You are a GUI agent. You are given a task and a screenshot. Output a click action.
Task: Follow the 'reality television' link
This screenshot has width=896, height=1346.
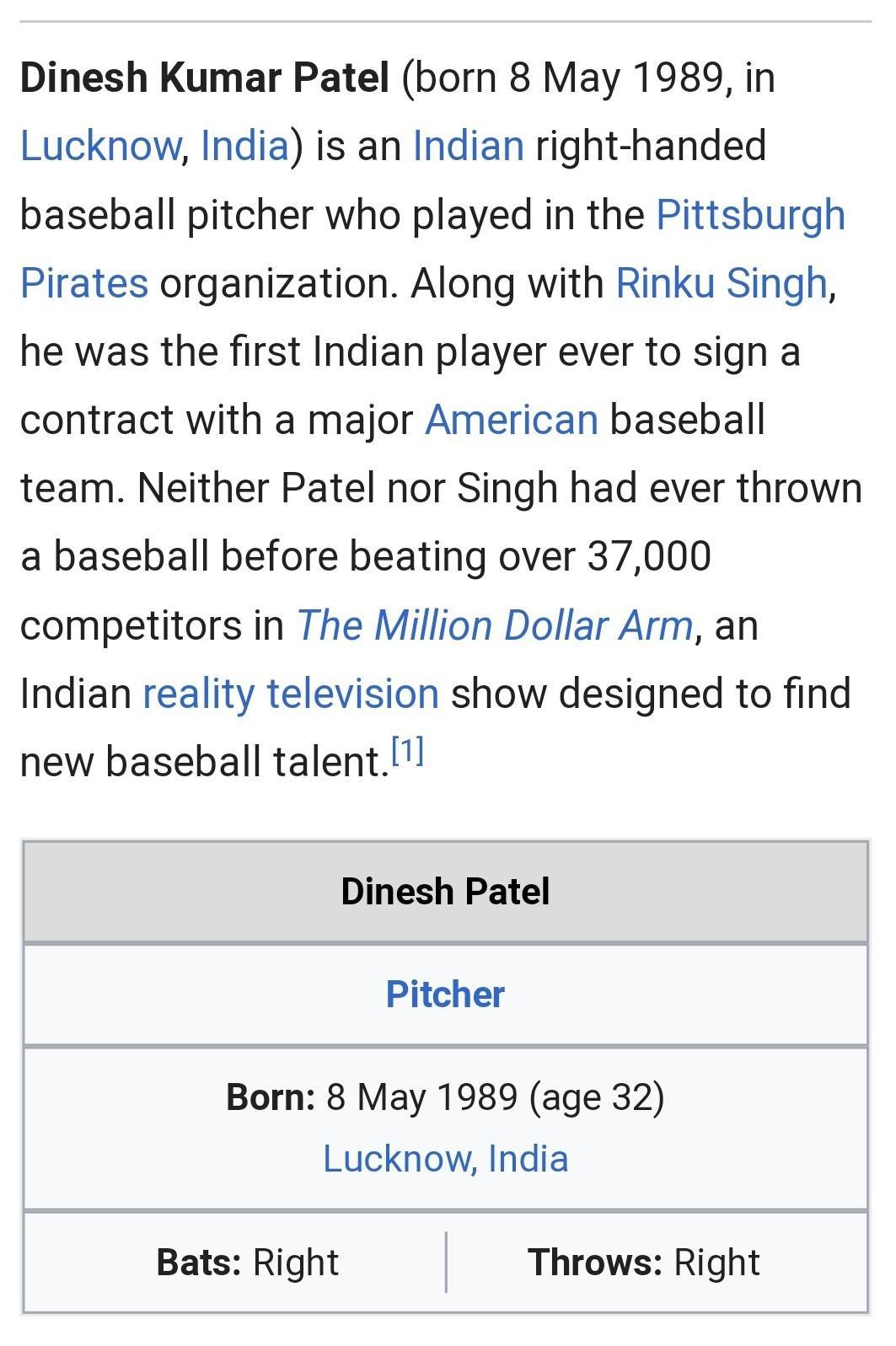pos(291,694)
